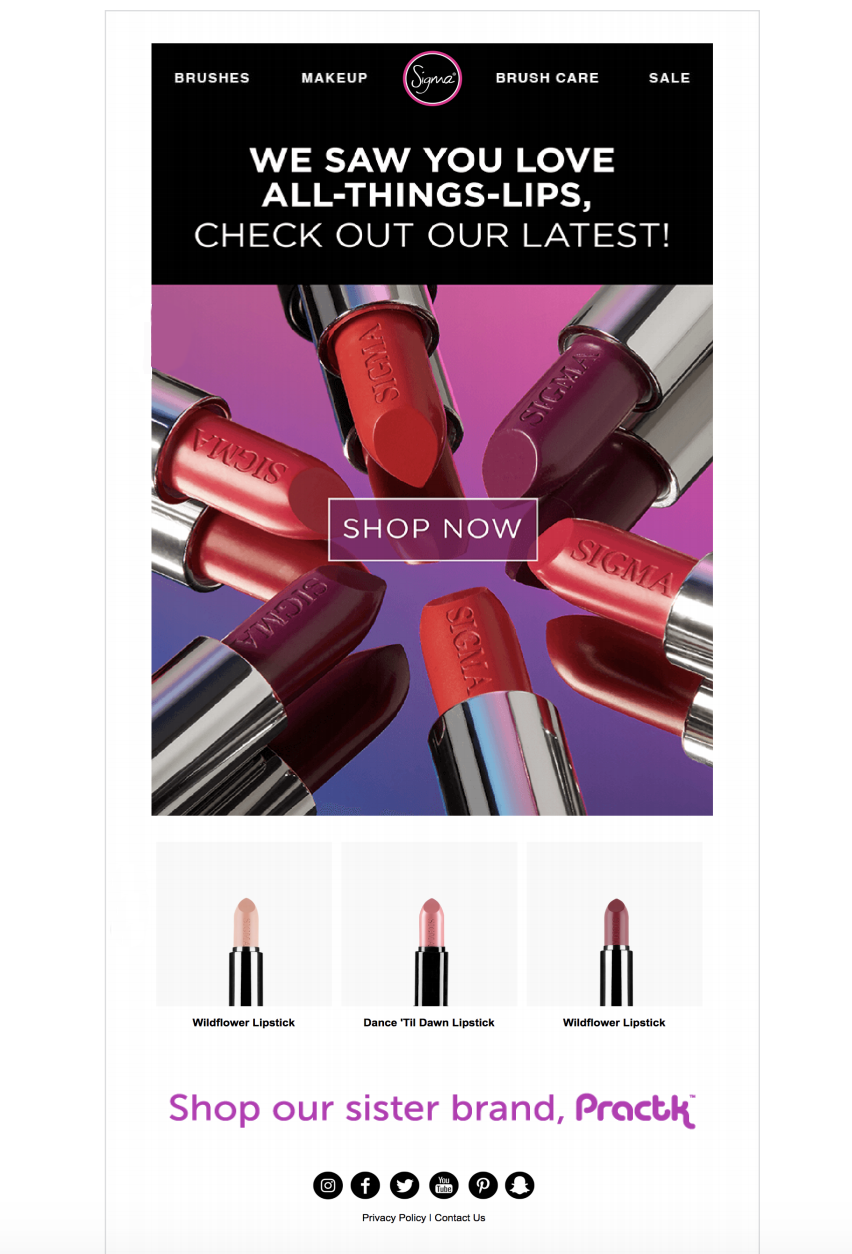852x1254 pixels.
Task: Visit the Sale section
Action: click(669, 78)
